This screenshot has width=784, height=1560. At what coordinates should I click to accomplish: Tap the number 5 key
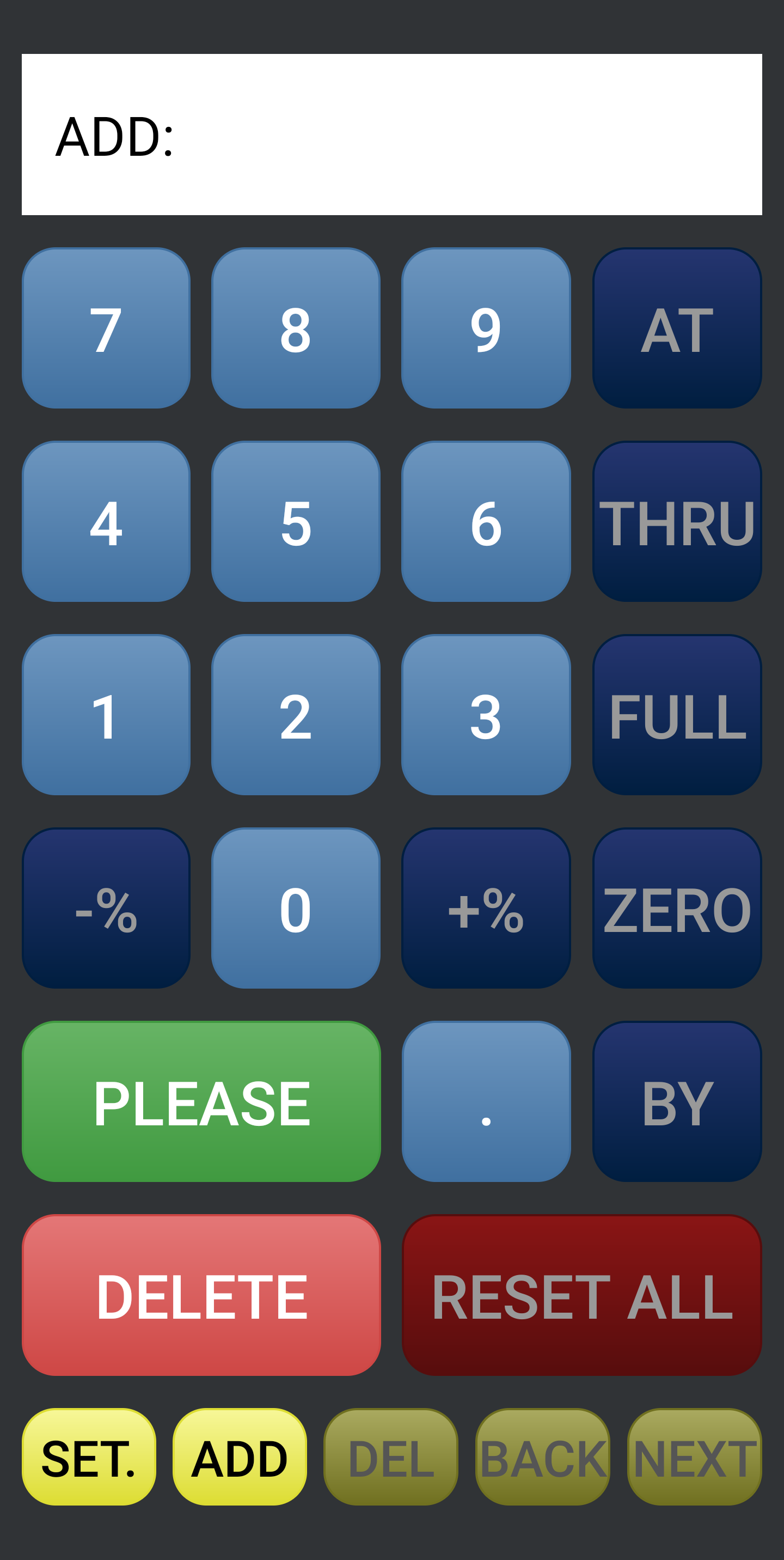tap(296, 521)
